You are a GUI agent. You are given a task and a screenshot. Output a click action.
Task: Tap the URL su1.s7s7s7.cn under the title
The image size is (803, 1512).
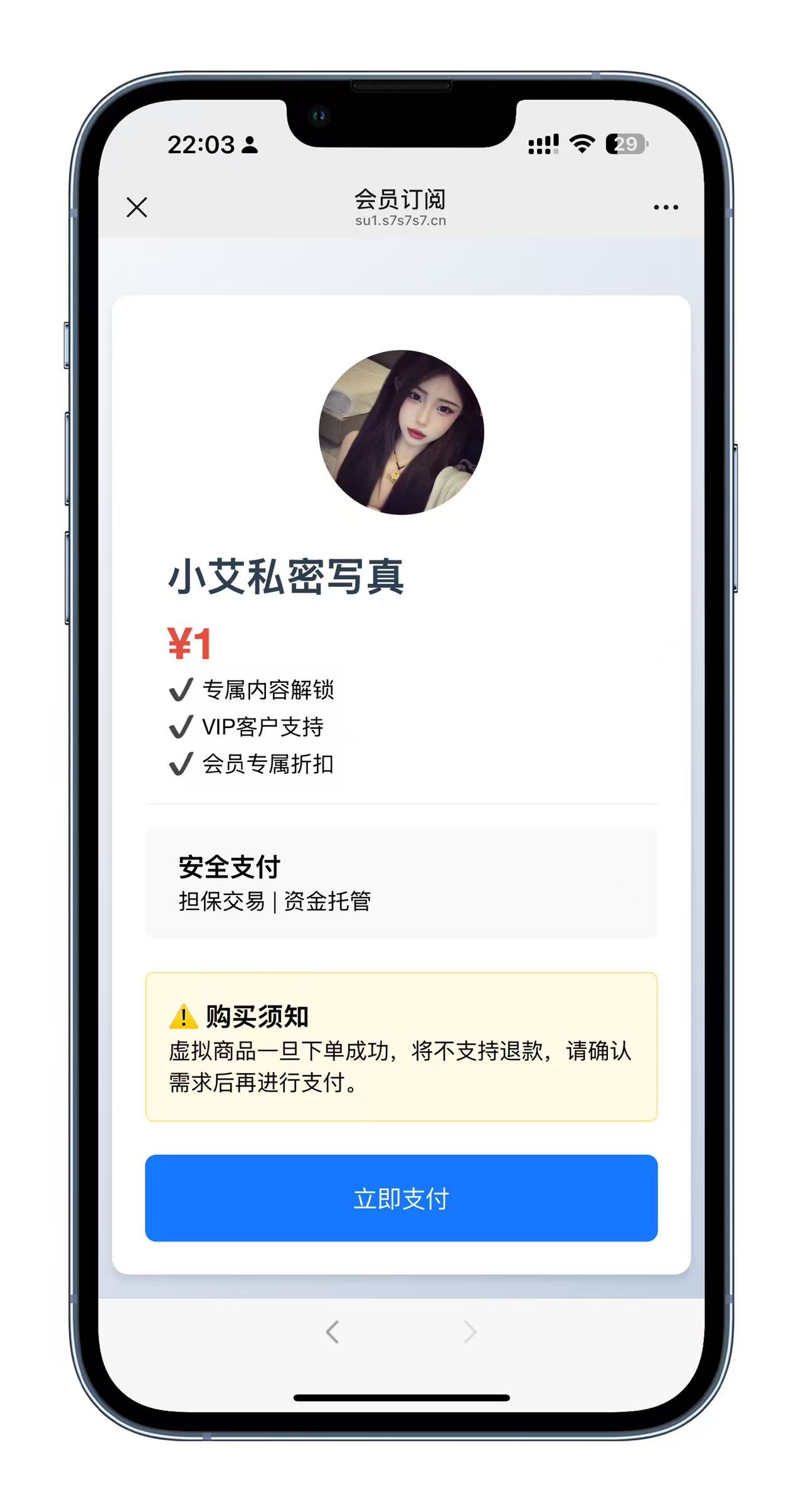[400, 220]
